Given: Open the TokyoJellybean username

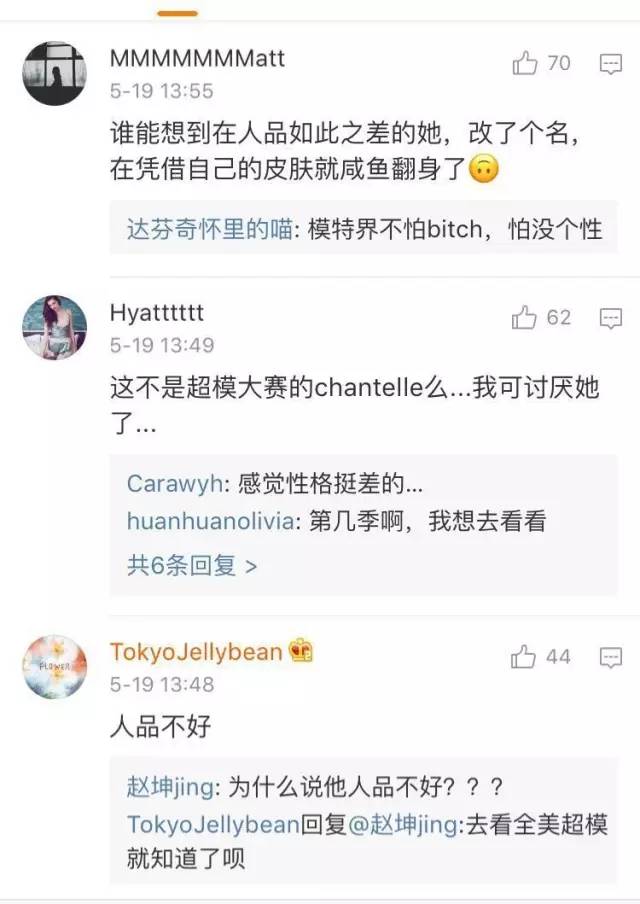Looking at the screenshot, I should 196,652.
